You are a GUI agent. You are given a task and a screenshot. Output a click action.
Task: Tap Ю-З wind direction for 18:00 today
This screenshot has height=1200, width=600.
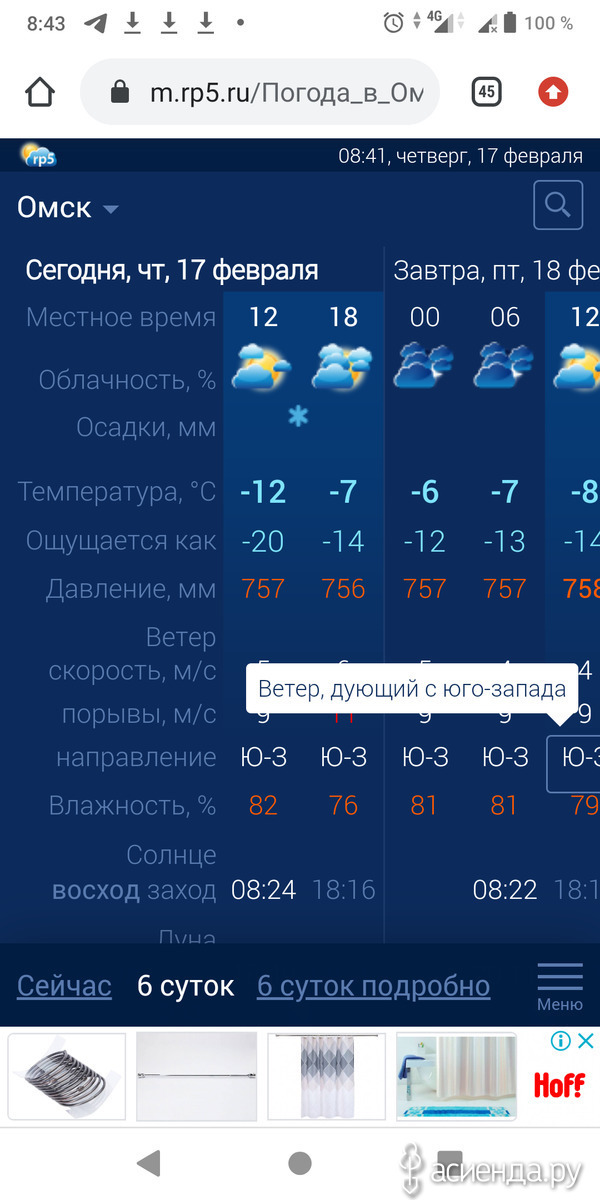(x=343, y=758)
